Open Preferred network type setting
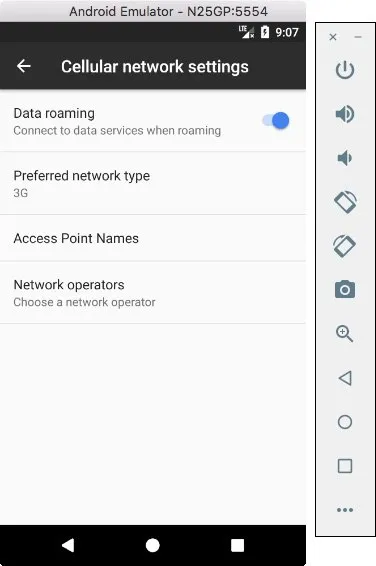 153,183
